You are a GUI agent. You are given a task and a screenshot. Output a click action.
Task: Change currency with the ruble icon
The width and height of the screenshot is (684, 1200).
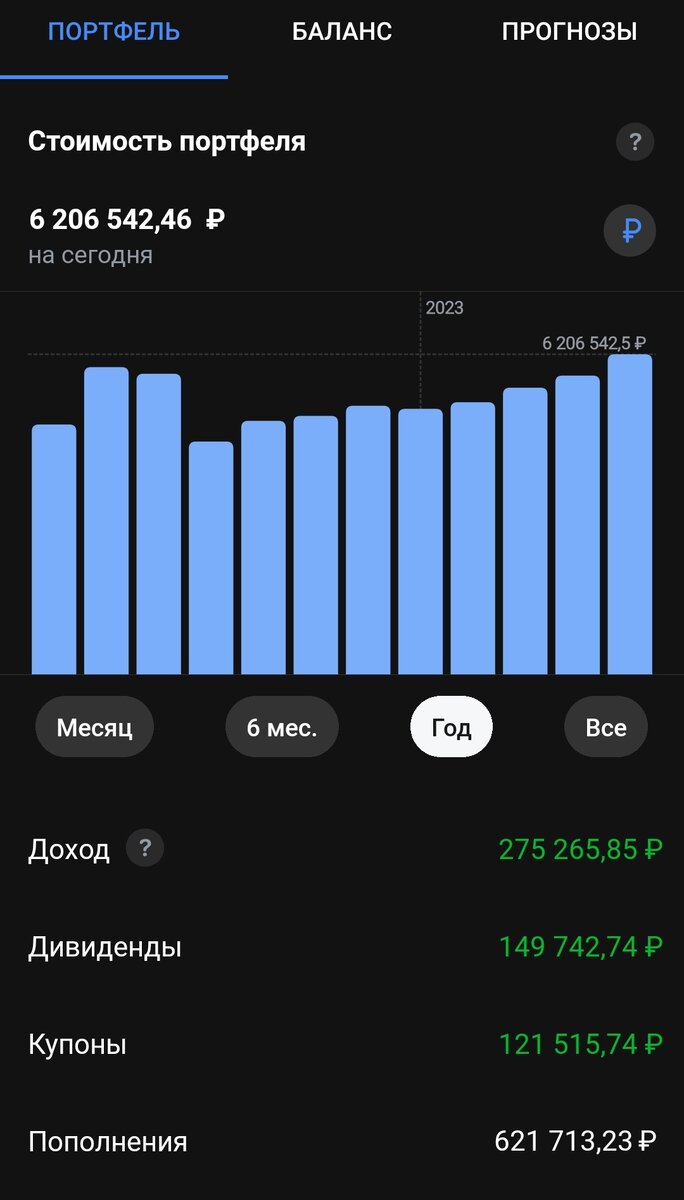click(630, 232)
